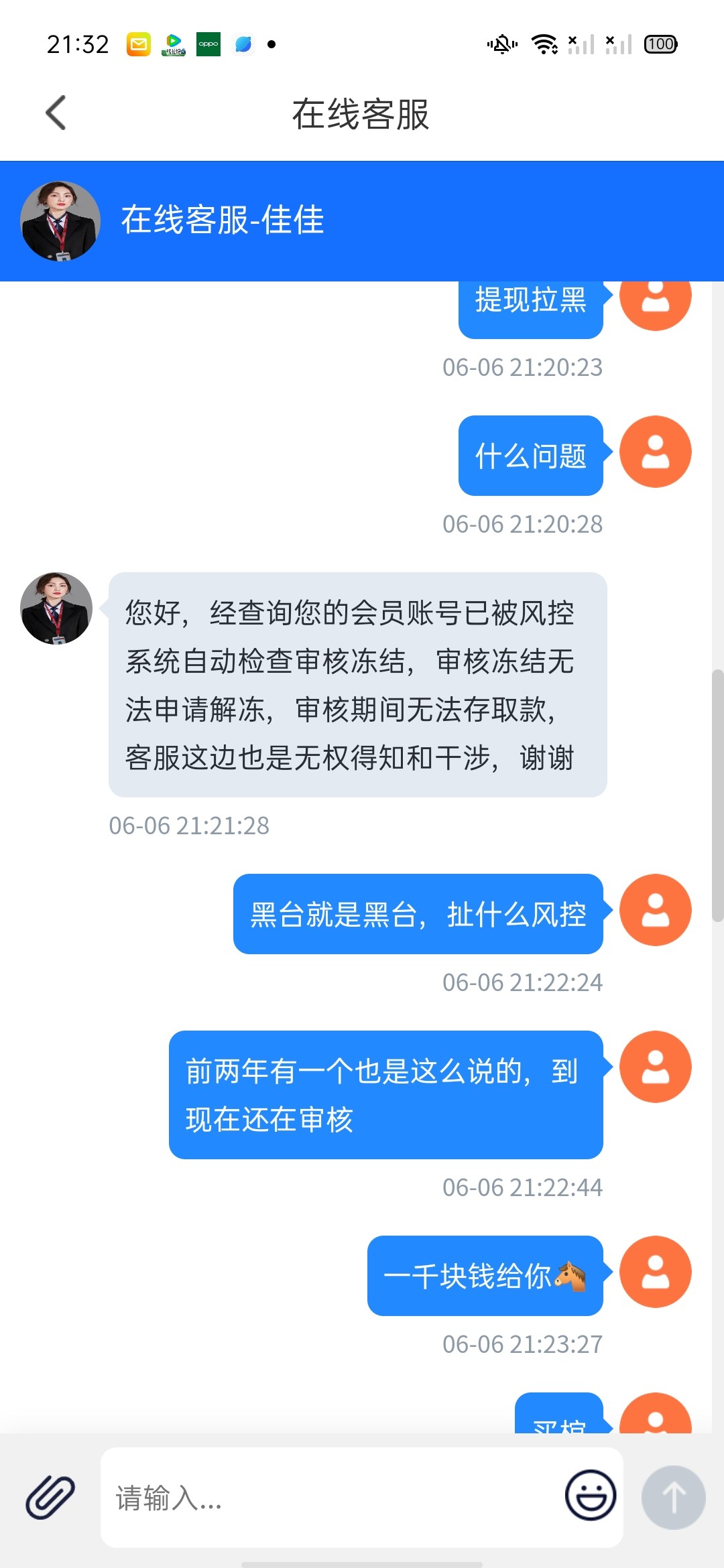Tap the send arrow icon
The height and width of the screenshot is (1568, 724).
point(674,1496)
